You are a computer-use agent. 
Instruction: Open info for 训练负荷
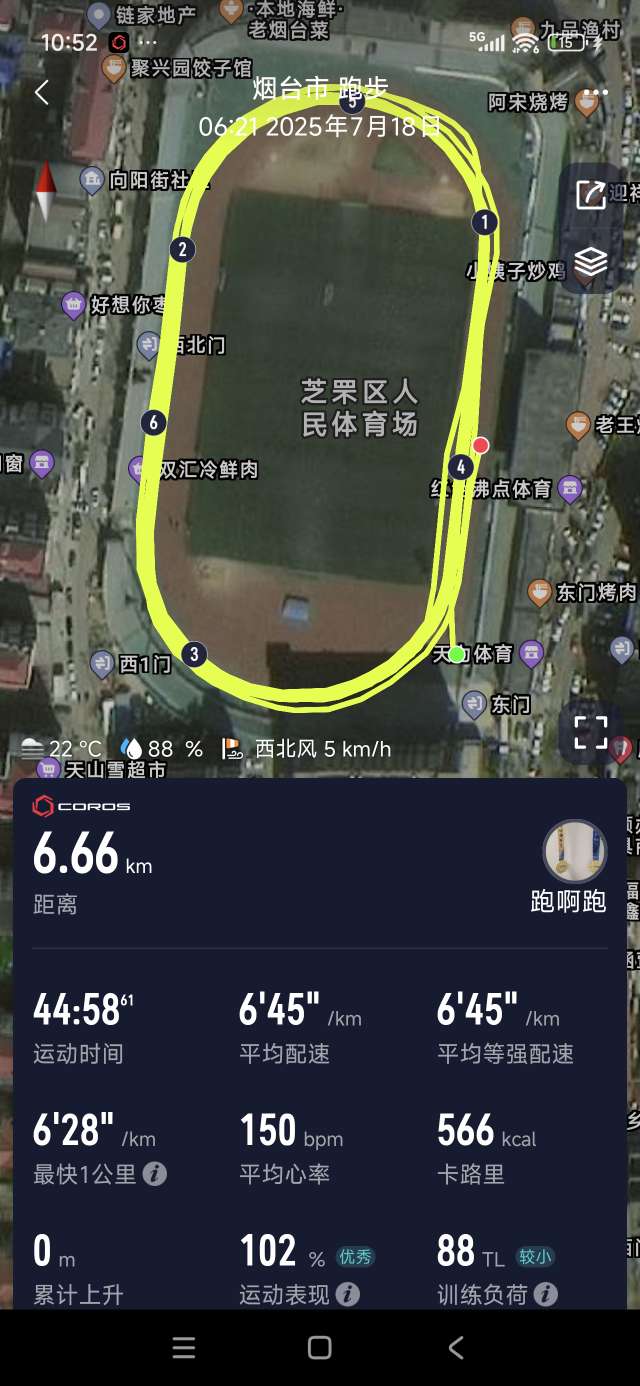(x=546, y=1295)
